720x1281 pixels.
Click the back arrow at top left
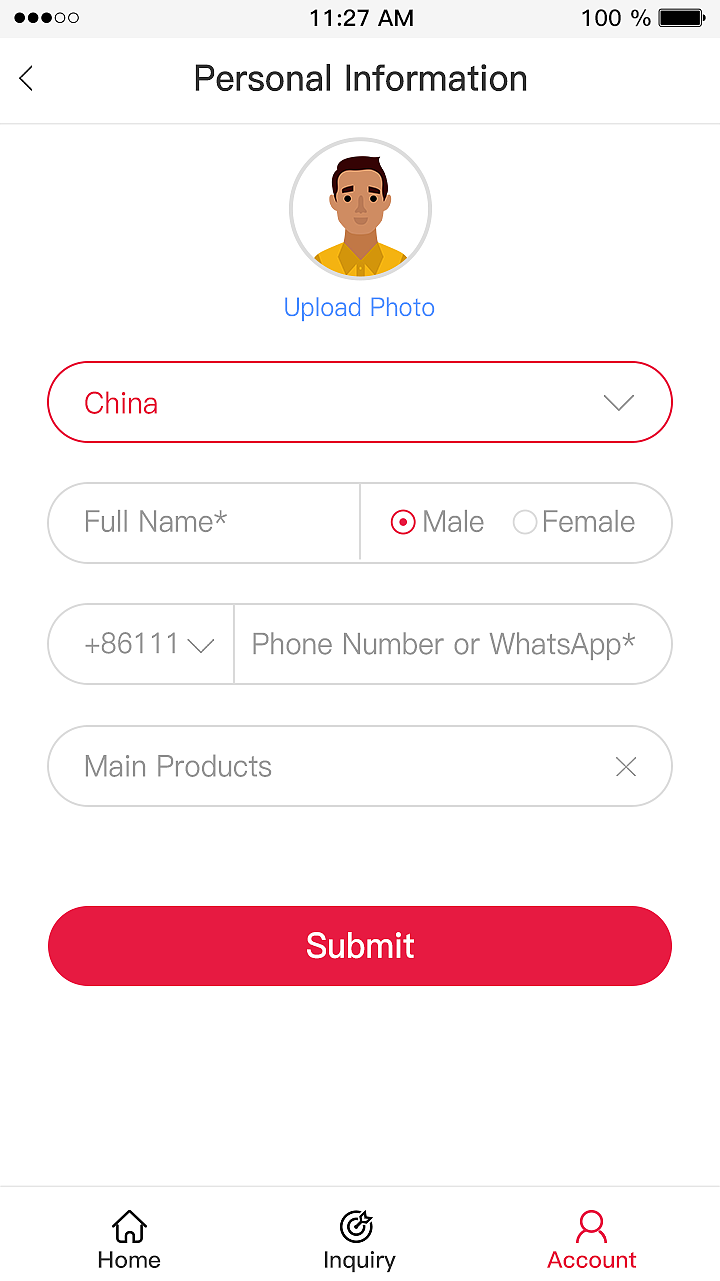point(25,78)
